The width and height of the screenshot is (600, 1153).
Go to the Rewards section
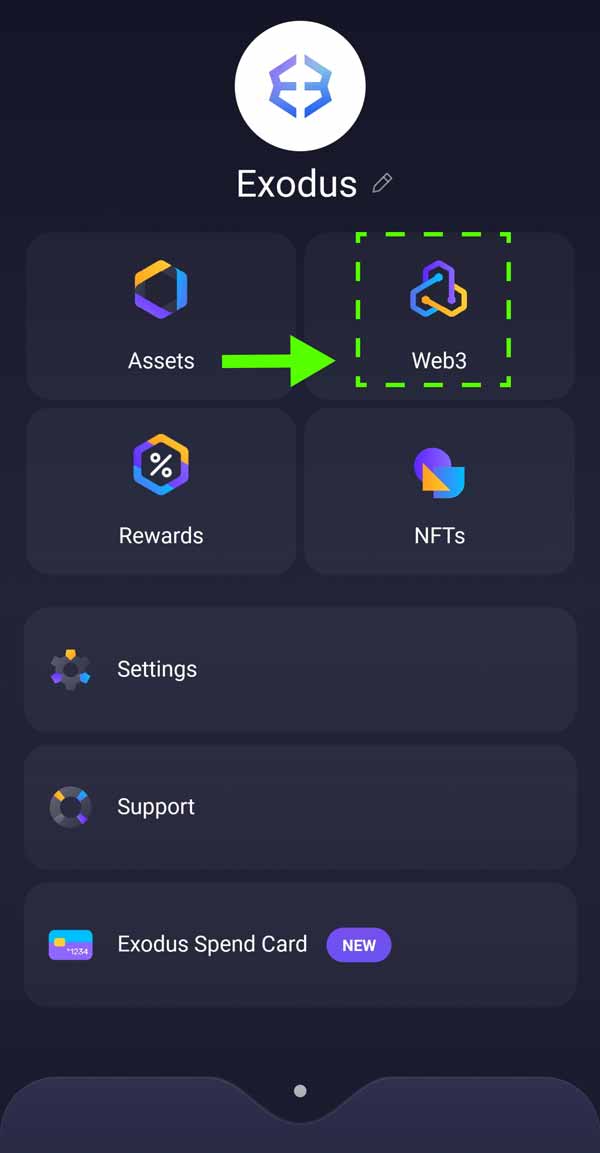[161, 490]
